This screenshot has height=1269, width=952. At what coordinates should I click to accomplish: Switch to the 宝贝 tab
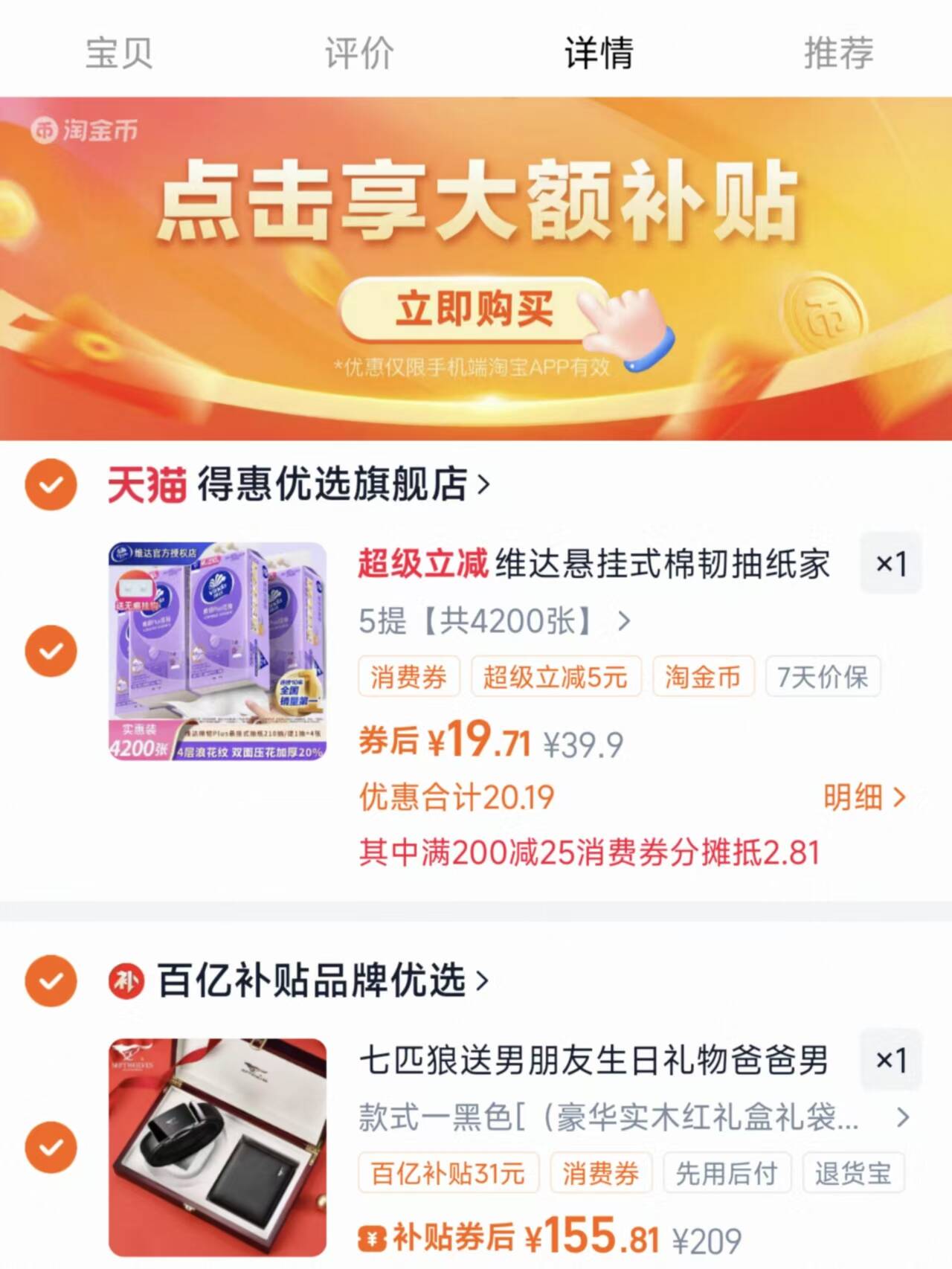point(119,53)
